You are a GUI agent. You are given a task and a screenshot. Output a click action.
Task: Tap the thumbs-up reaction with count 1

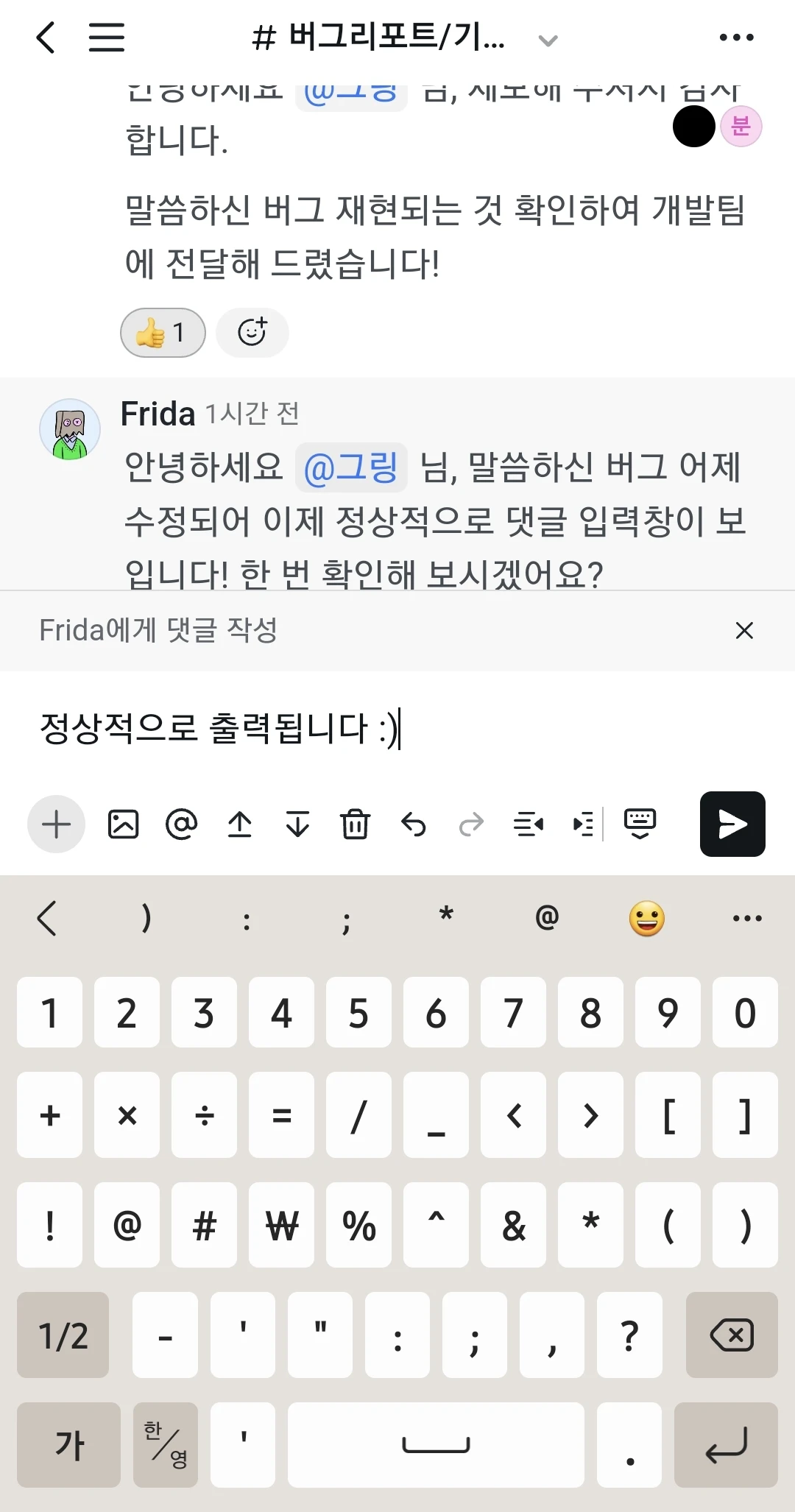coord(163,333)
